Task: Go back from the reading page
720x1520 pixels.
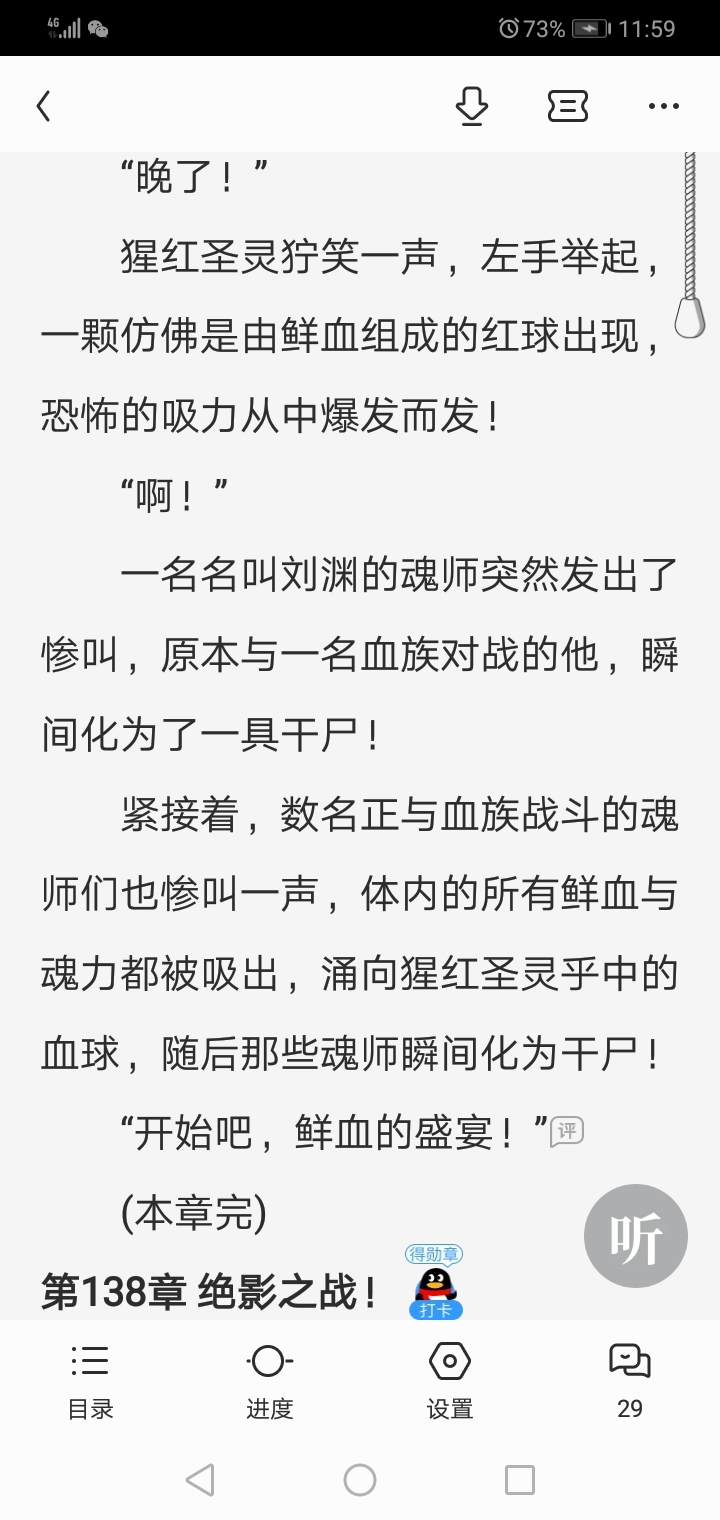Action: (43, 106)
